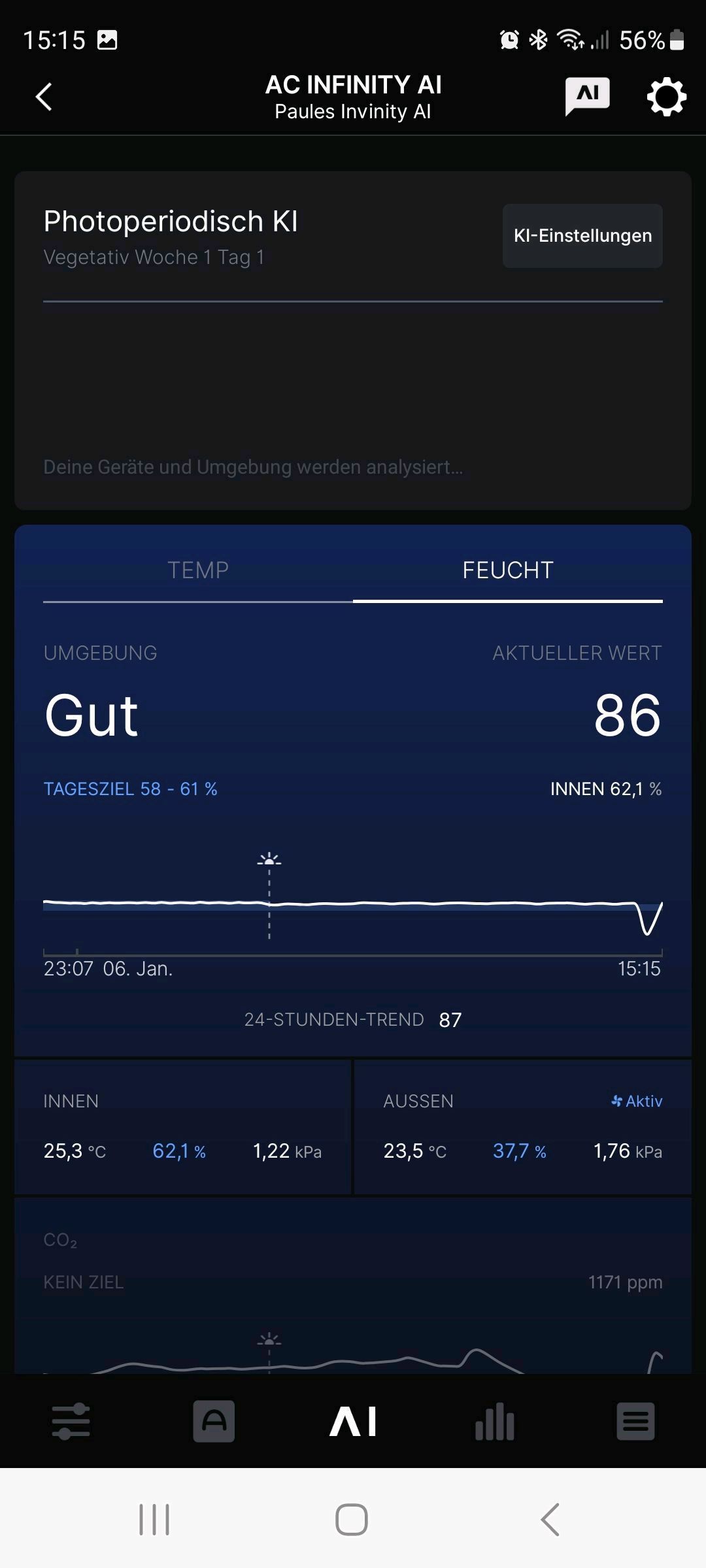The image size is (706, 1568).
Task: Open the list log tab in bottom bar
Action: point(635,1421)
